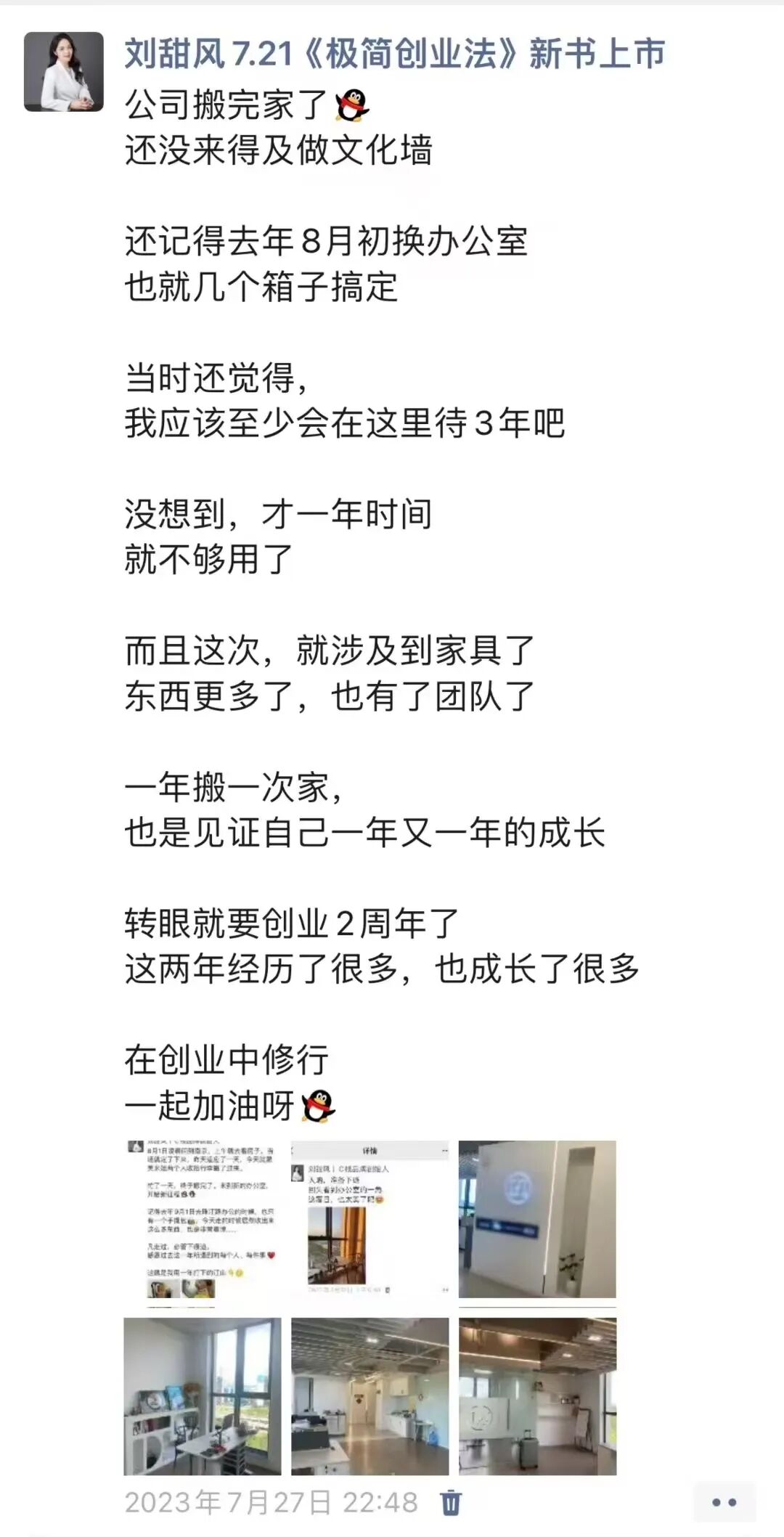View third photo of office logo wall
Image resolution: width=784 pixels, height=1537 pixels.
537,1219
